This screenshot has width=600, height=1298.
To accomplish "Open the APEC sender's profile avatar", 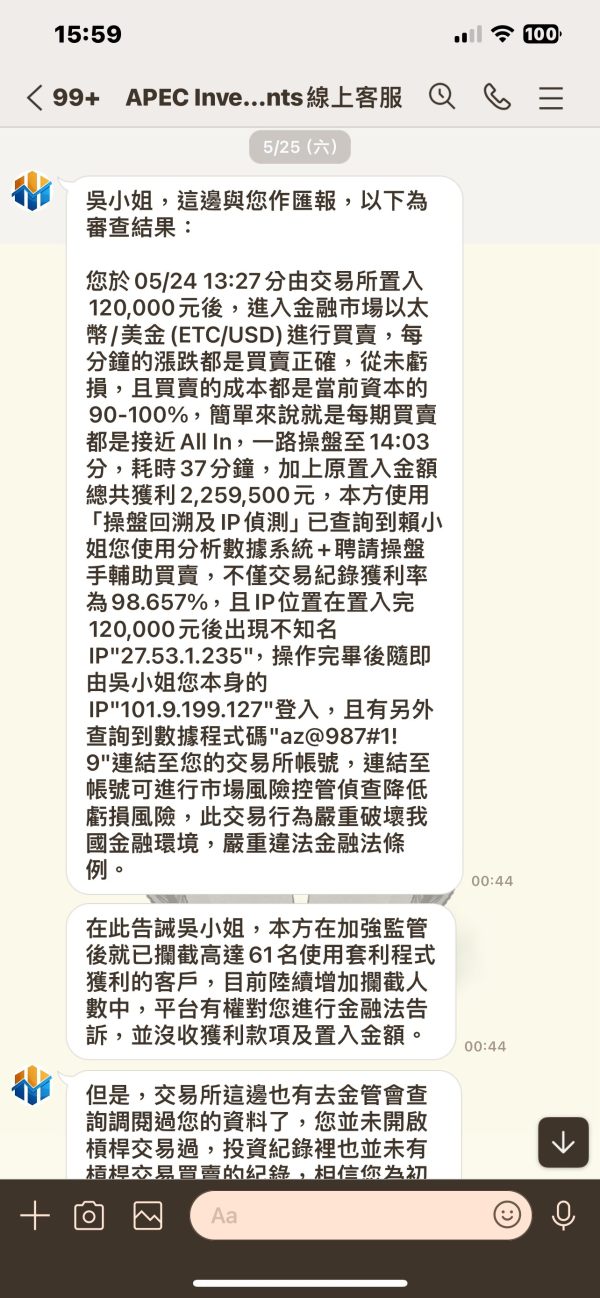I will pos(31,190).
